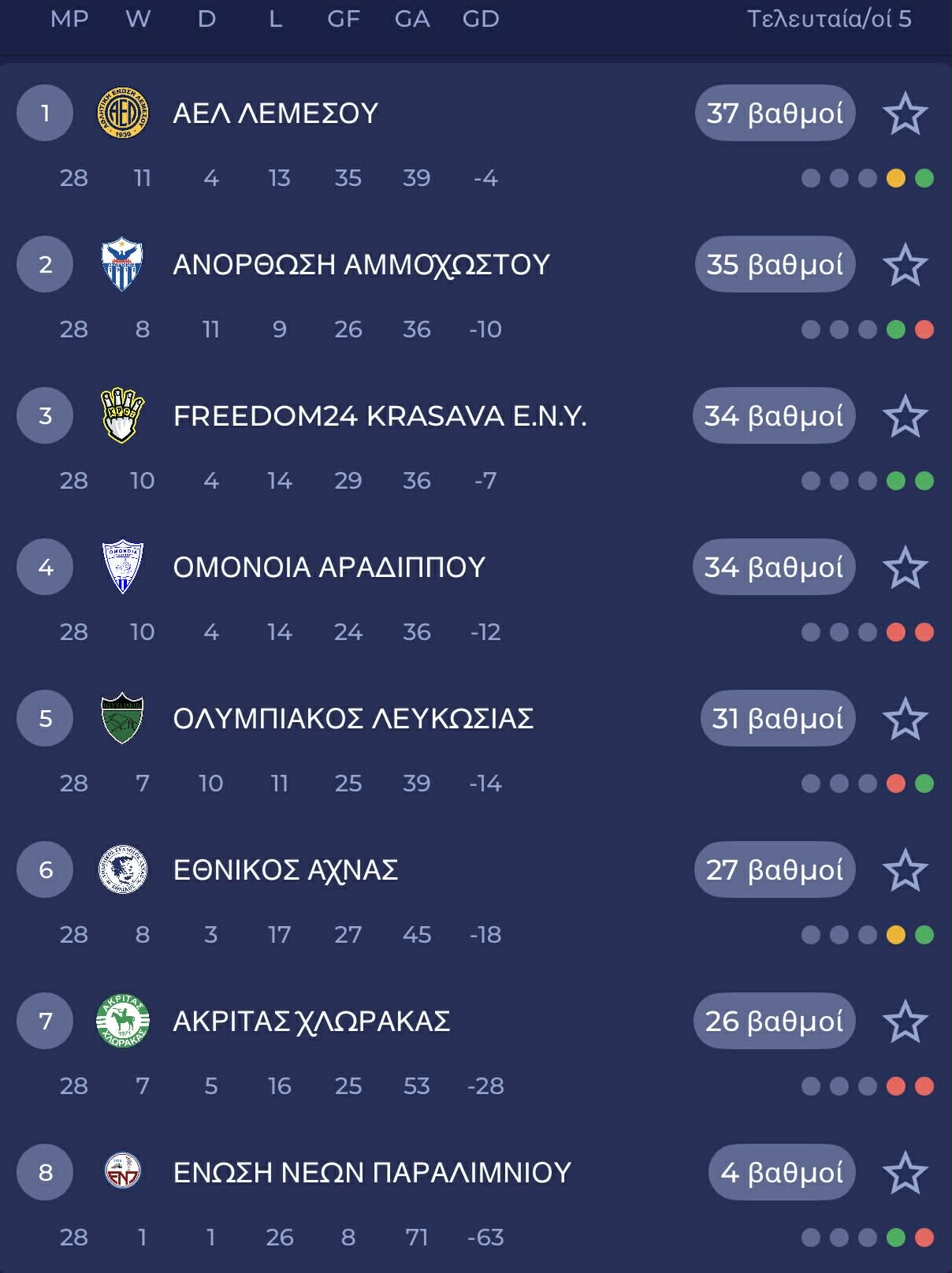Select the ΕΝΩΣΗ ΝΕΩΝ ΠΑΡΑΛΙΜΝΙΟΥ team row
Viewport: 952px width, 1273px height.
(x=371, y=1173)
